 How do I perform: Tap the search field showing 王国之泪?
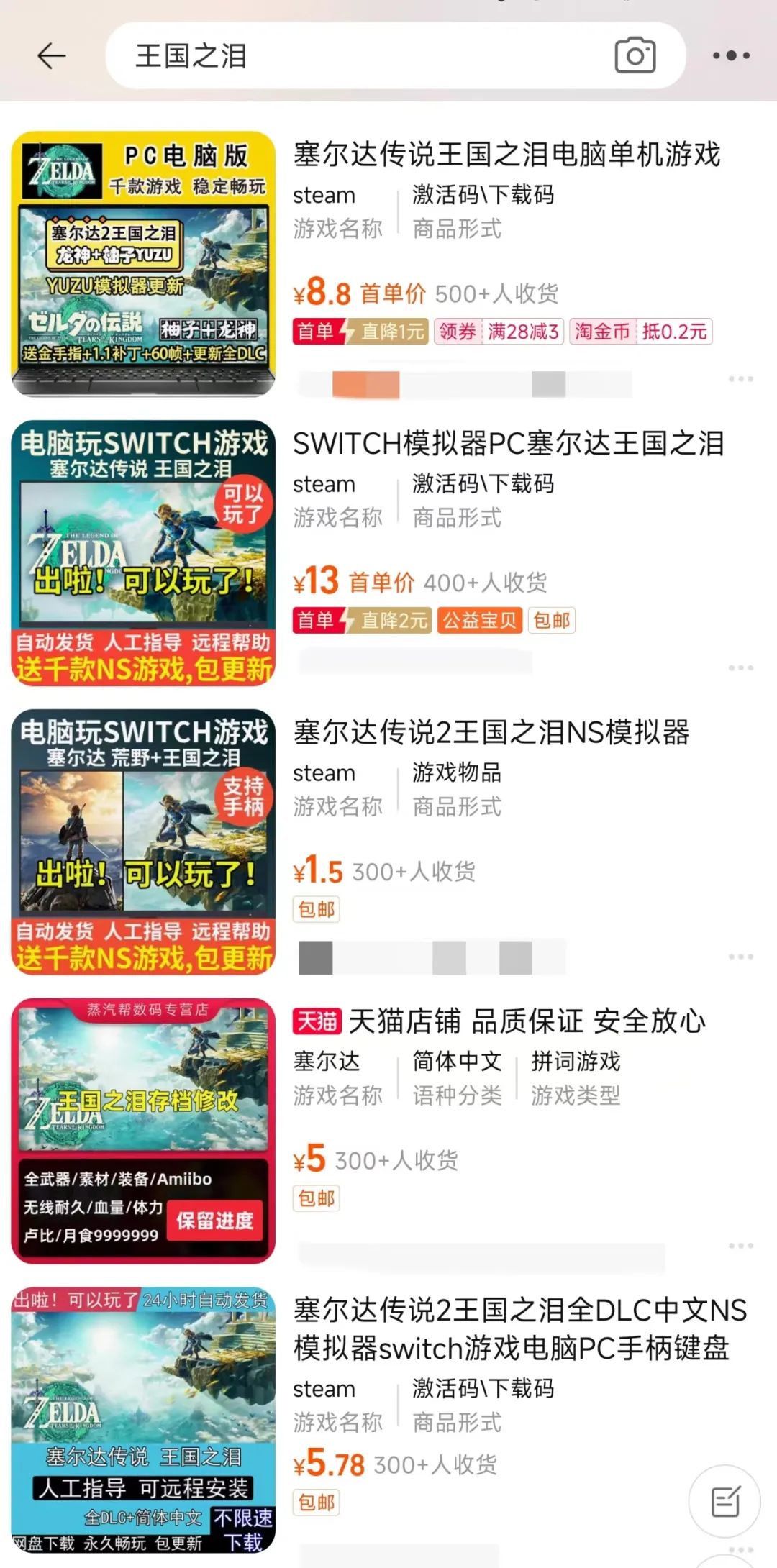360,55
